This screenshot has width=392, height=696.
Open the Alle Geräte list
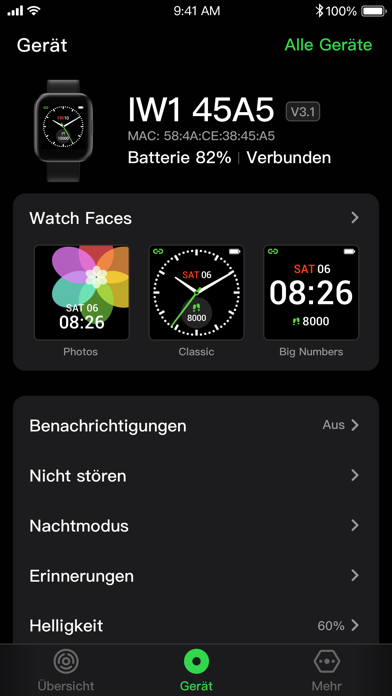(x=328, y=45)
